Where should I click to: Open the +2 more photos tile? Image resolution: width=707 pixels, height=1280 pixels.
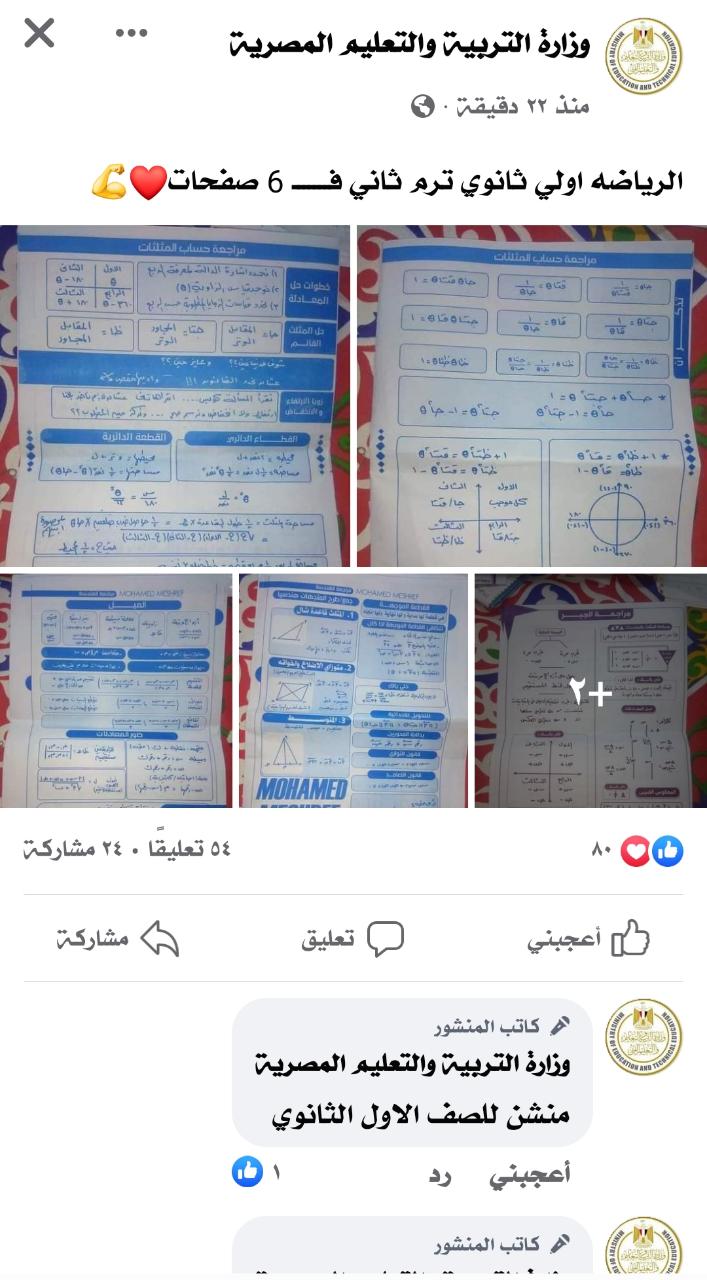click(590, 690)
